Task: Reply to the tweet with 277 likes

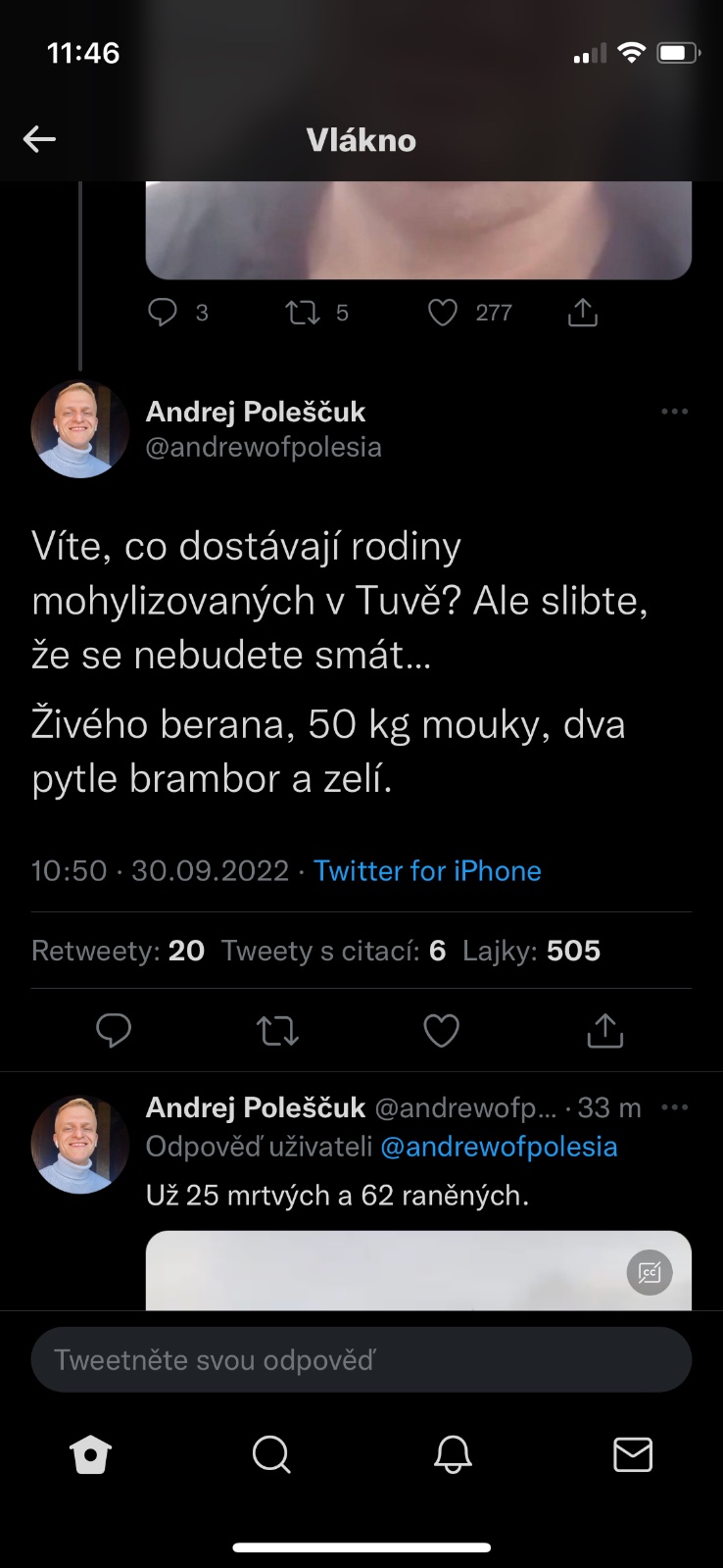Action: [163, 313]
